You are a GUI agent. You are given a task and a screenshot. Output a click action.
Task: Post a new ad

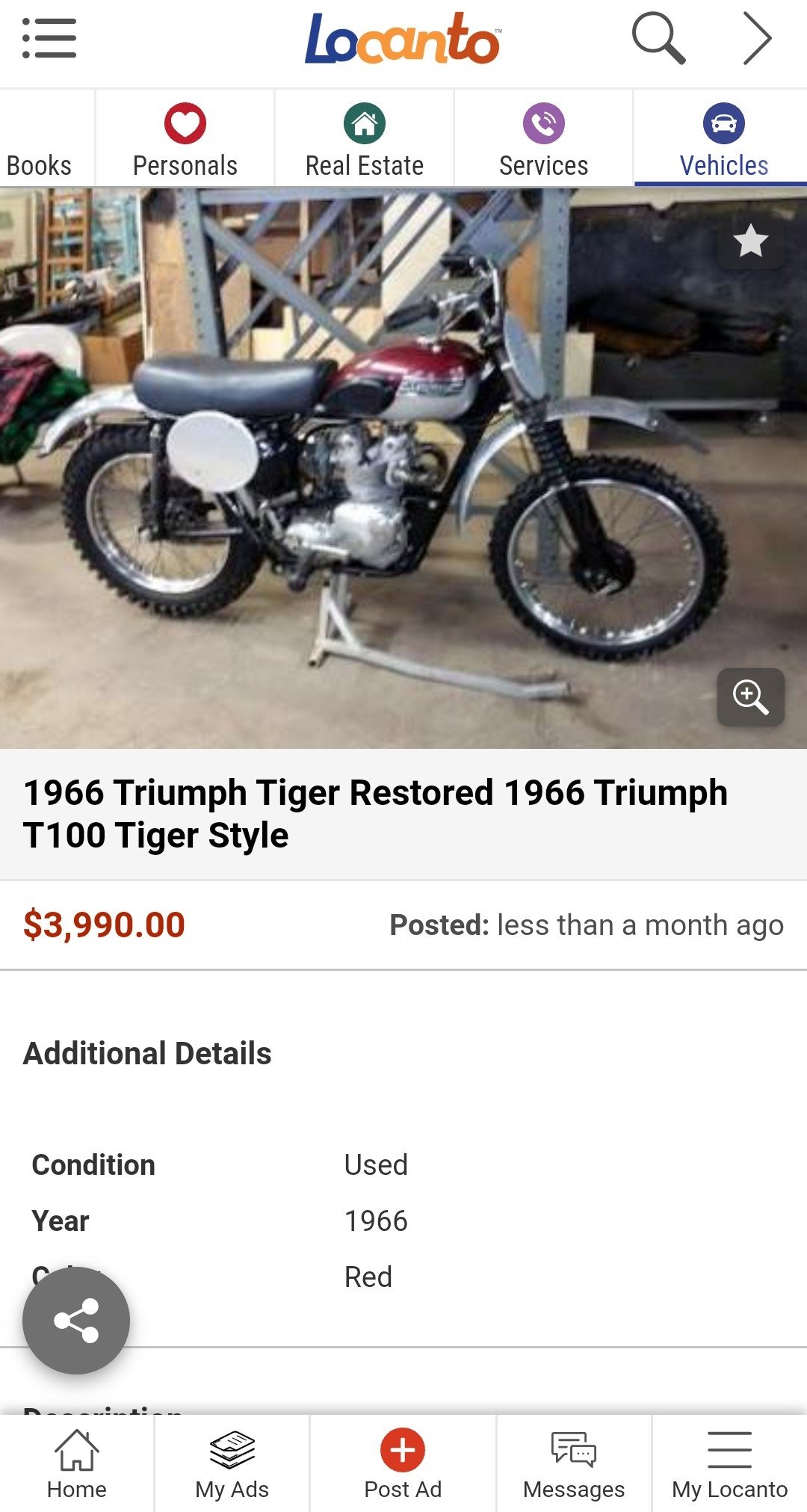pos(403,1463)
